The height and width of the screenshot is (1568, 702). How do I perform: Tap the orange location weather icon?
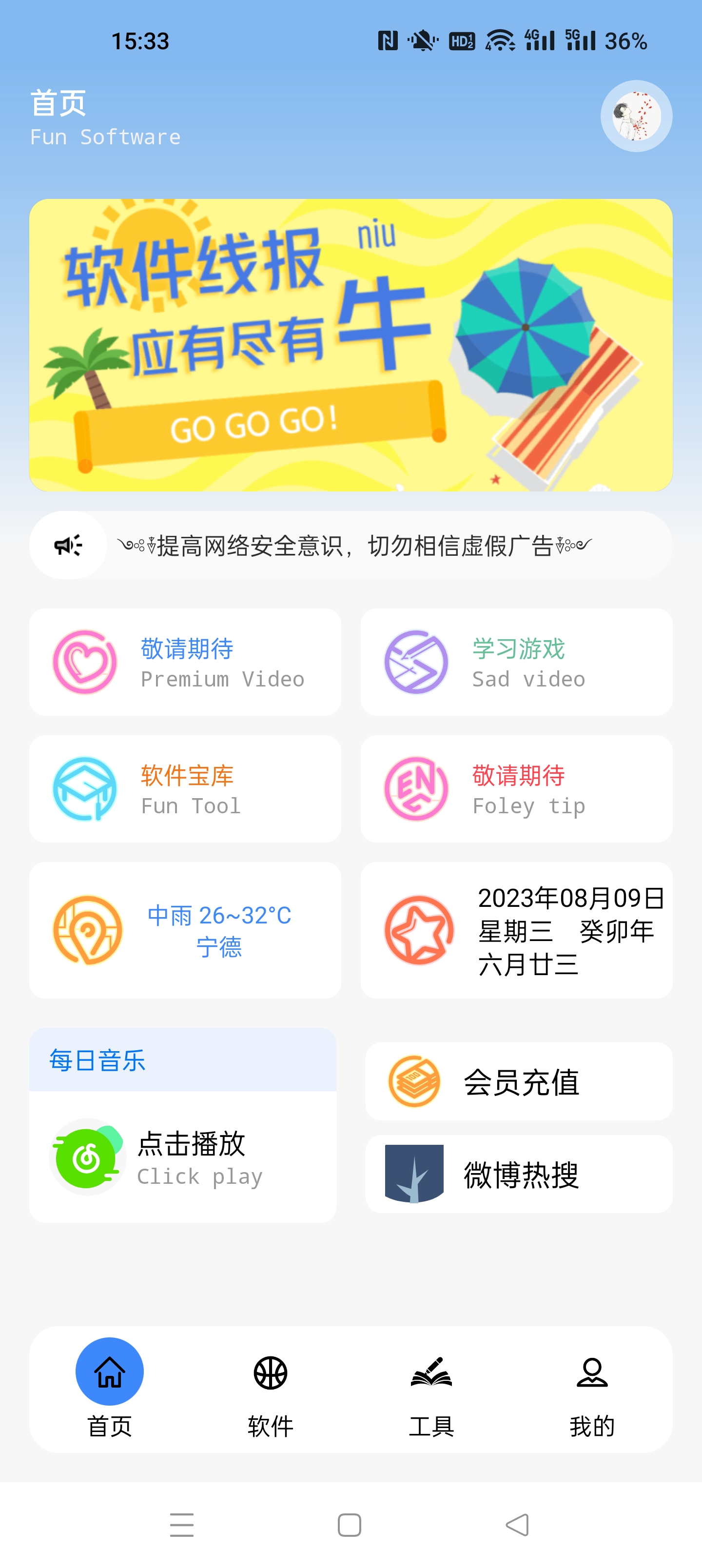[x=87, y=929]
